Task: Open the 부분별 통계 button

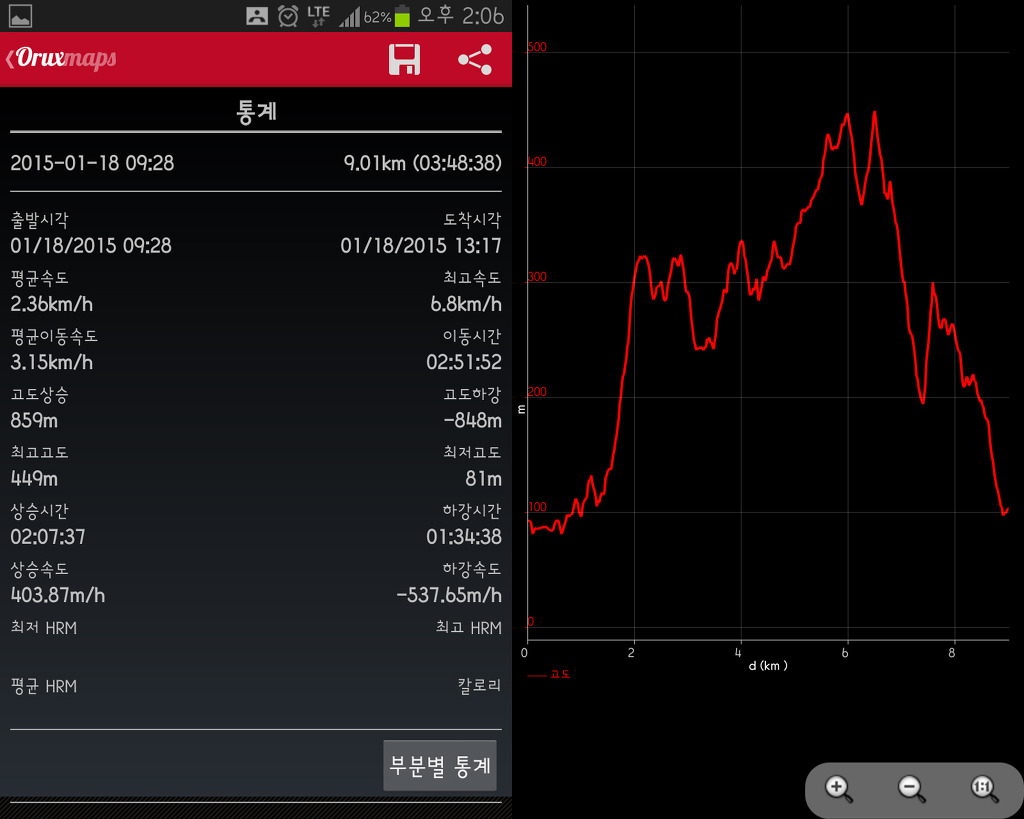Action: point(440,766)
